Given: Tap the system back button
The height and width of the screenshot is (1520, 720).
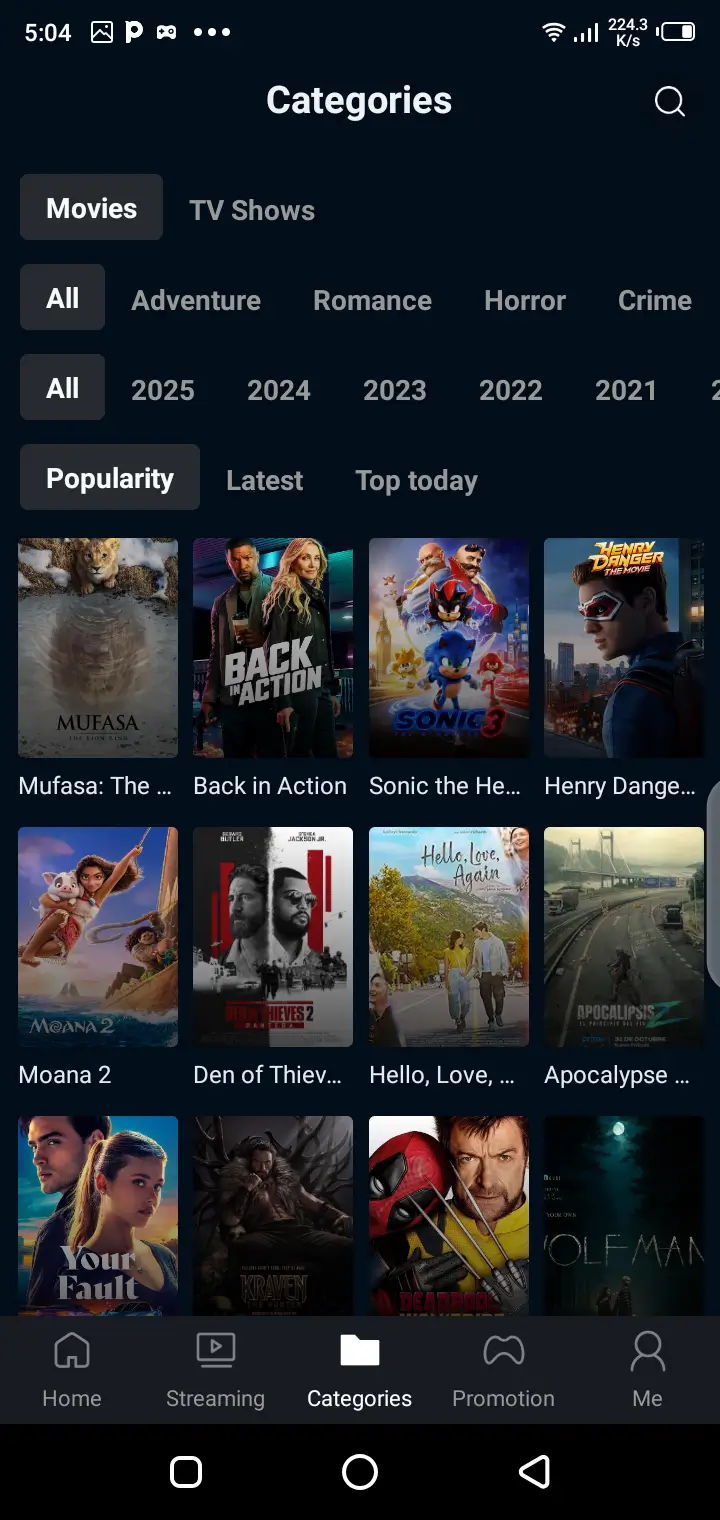Looking at the screenshot, I should [534, 1472].
